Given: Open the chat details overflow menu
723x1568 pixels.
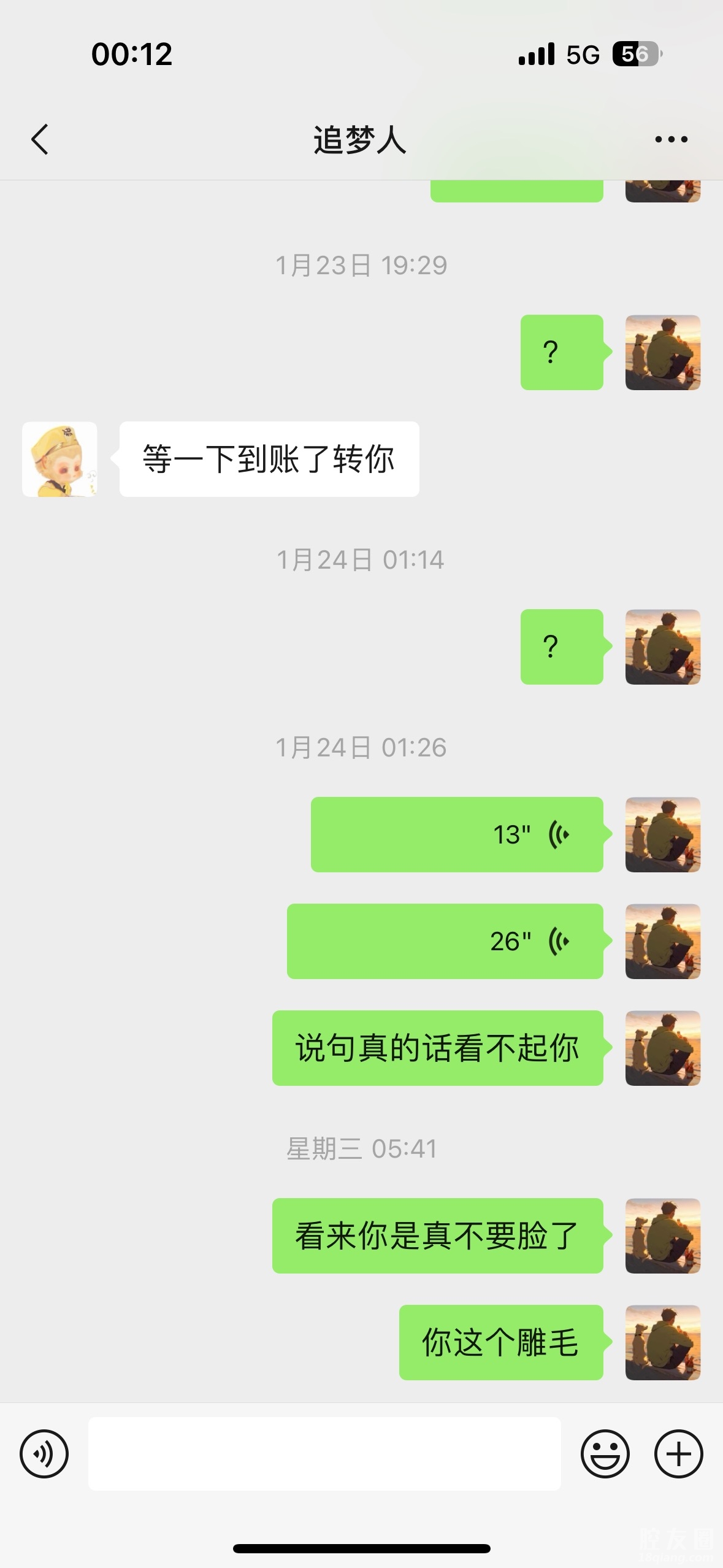Looking at the screenshot, I should coord(671,139).
